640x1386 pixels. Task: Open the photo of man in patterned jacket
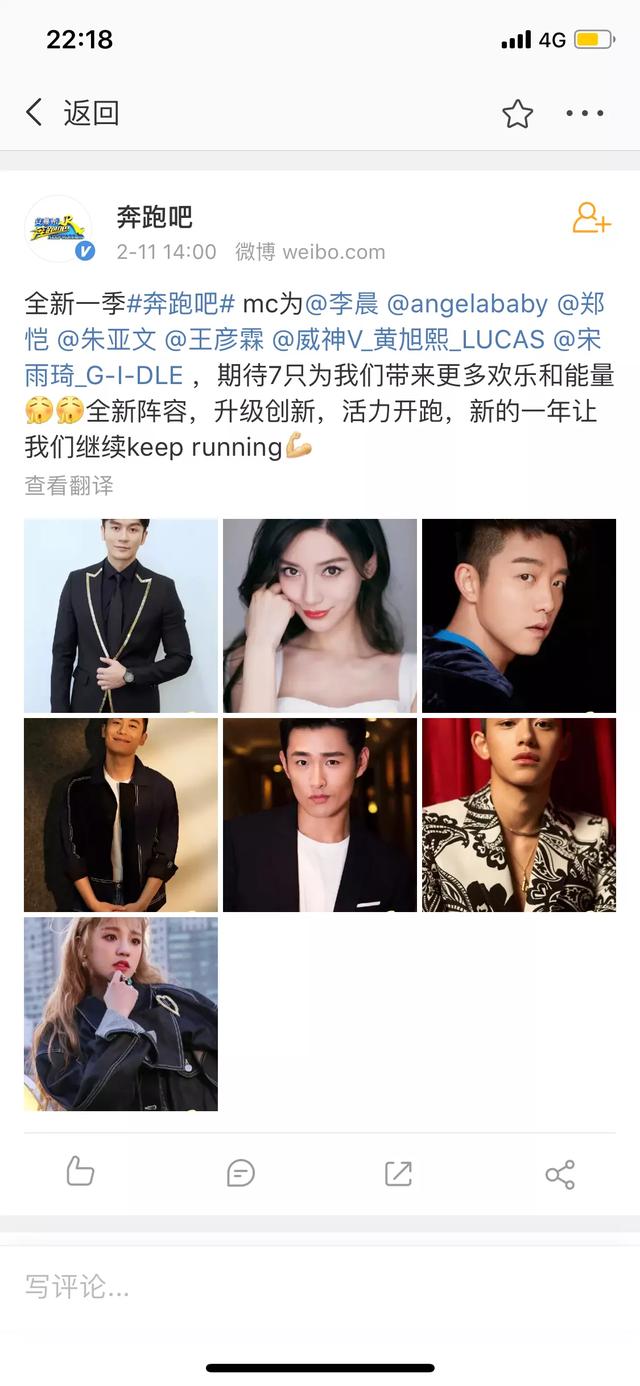pos(518,814)
